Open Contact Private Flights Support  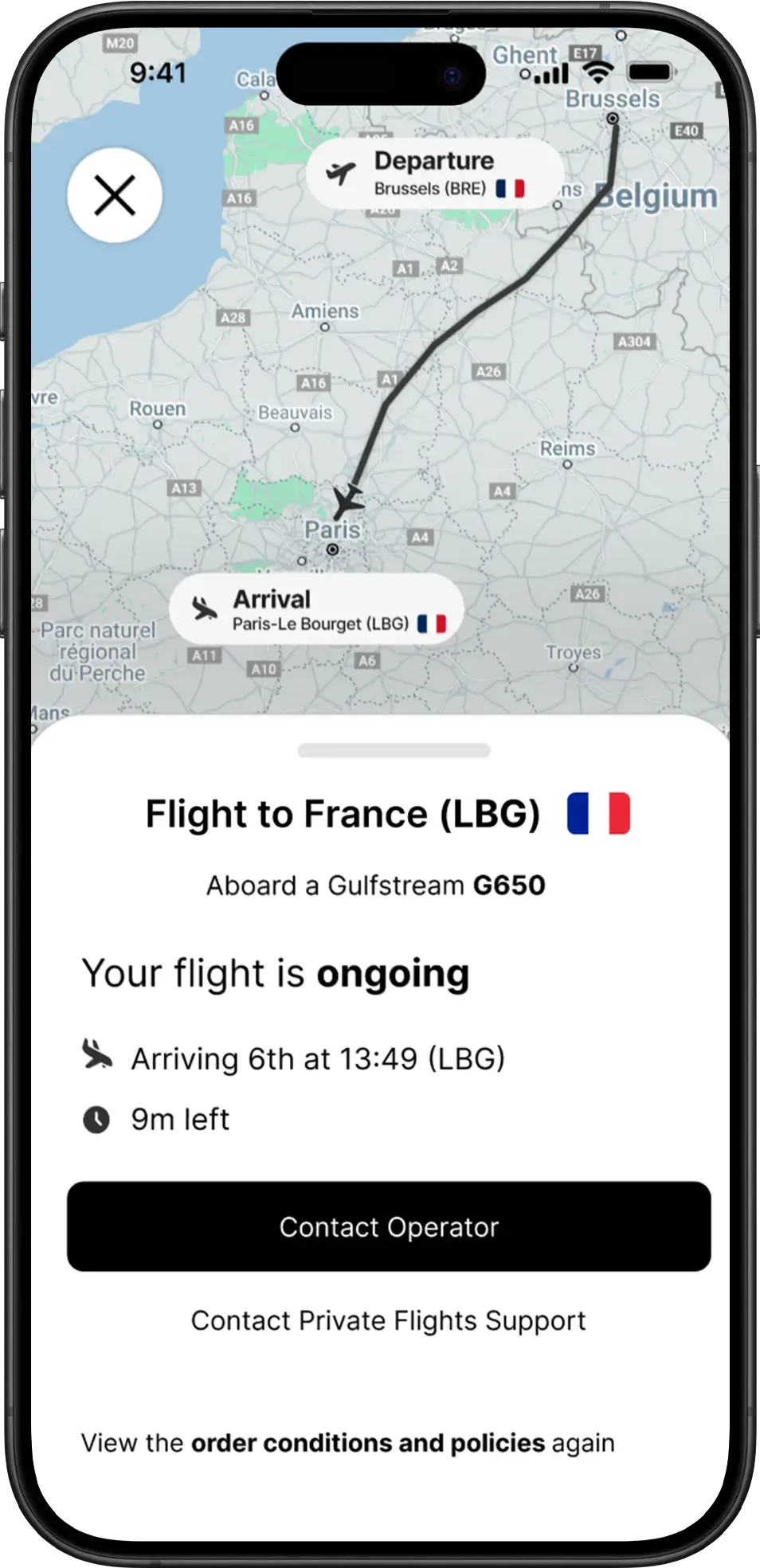pos(387,1320)
